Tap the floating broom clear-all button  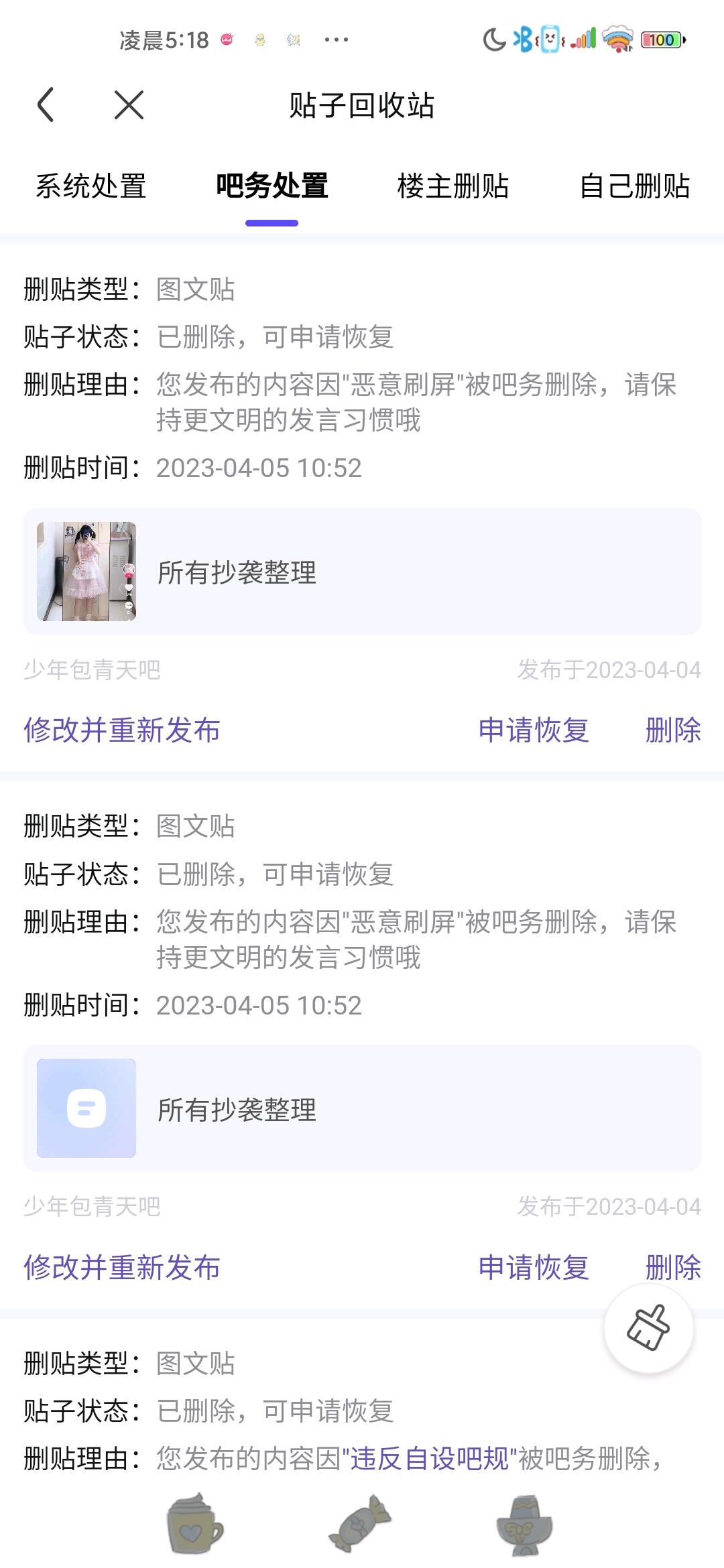(x=648, y=1327)
